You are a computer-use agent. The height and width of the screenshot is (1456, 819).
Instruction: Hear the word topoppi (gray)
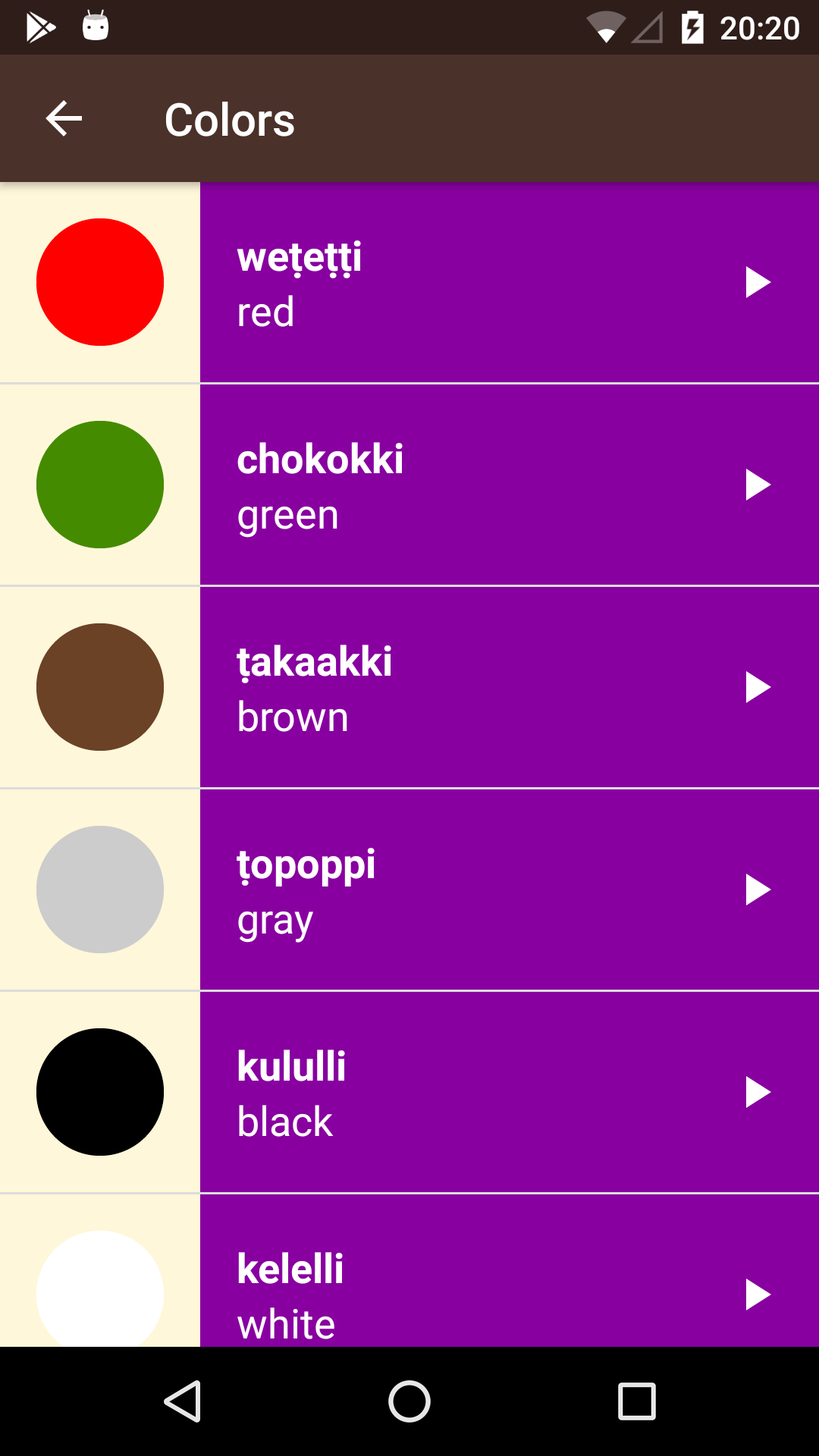click(758, 890)
